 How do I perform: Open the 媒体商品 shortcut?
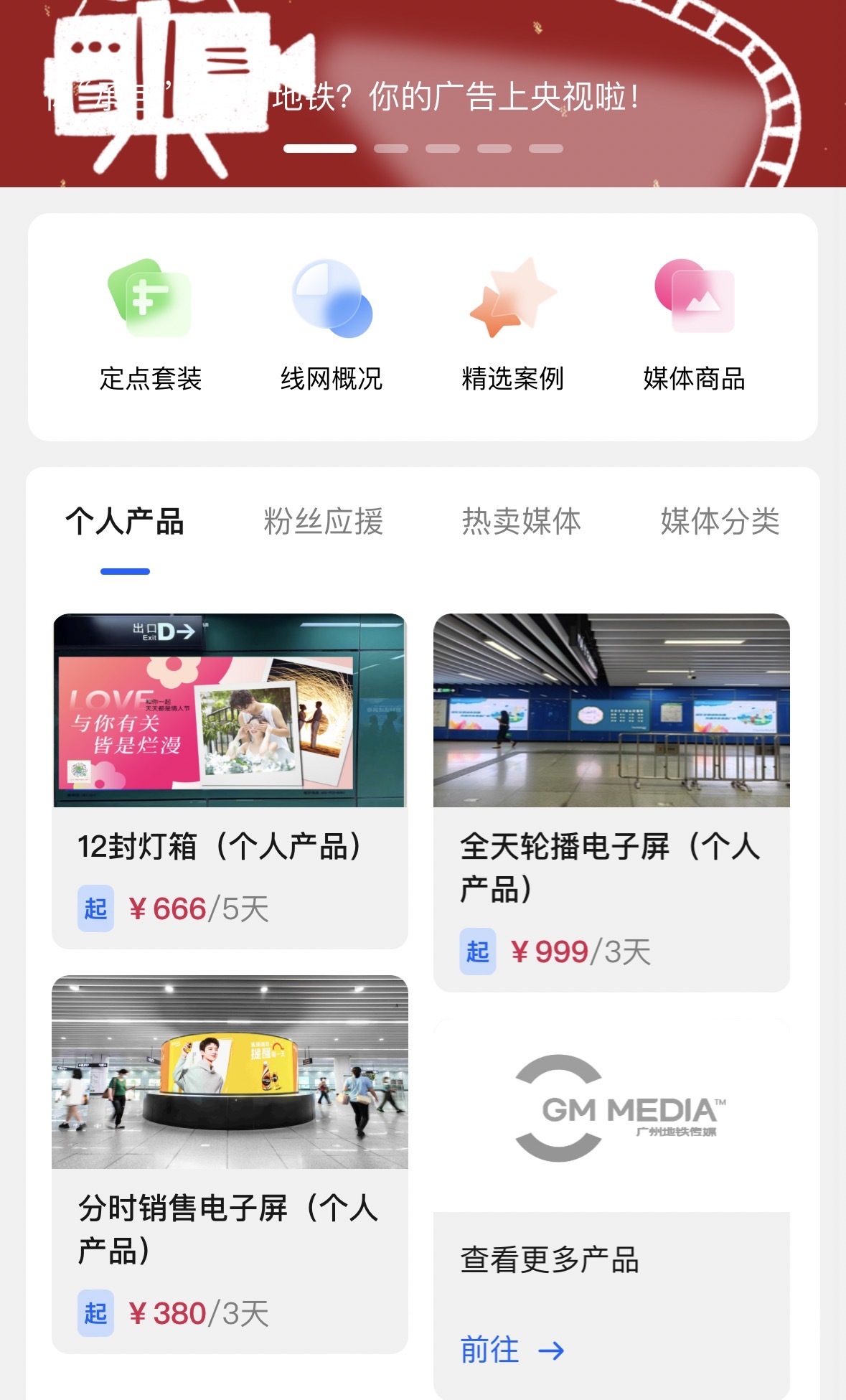[x=694, y=324]
